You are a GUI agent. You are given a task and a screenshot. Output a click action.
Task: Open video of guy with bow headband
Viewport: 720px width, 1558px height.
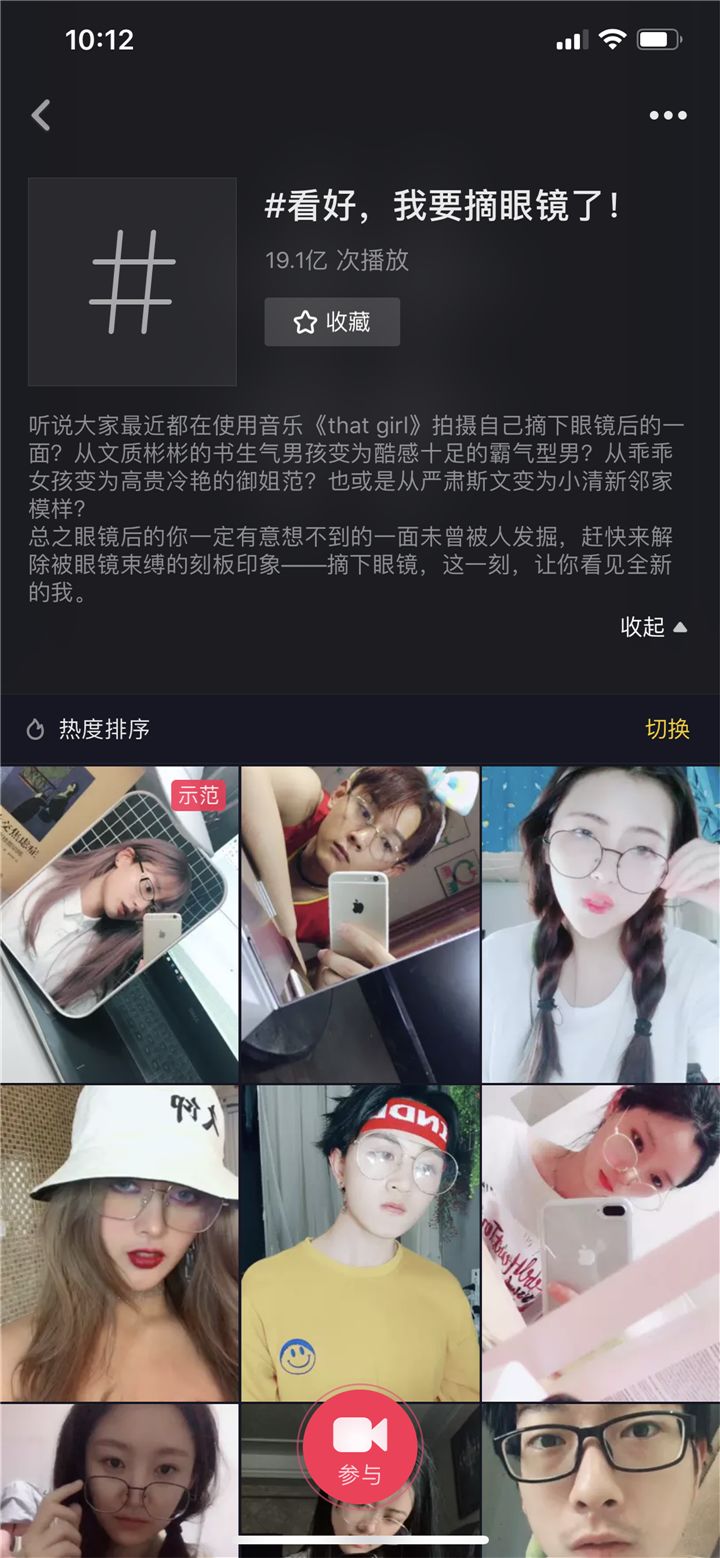[360, 924]
